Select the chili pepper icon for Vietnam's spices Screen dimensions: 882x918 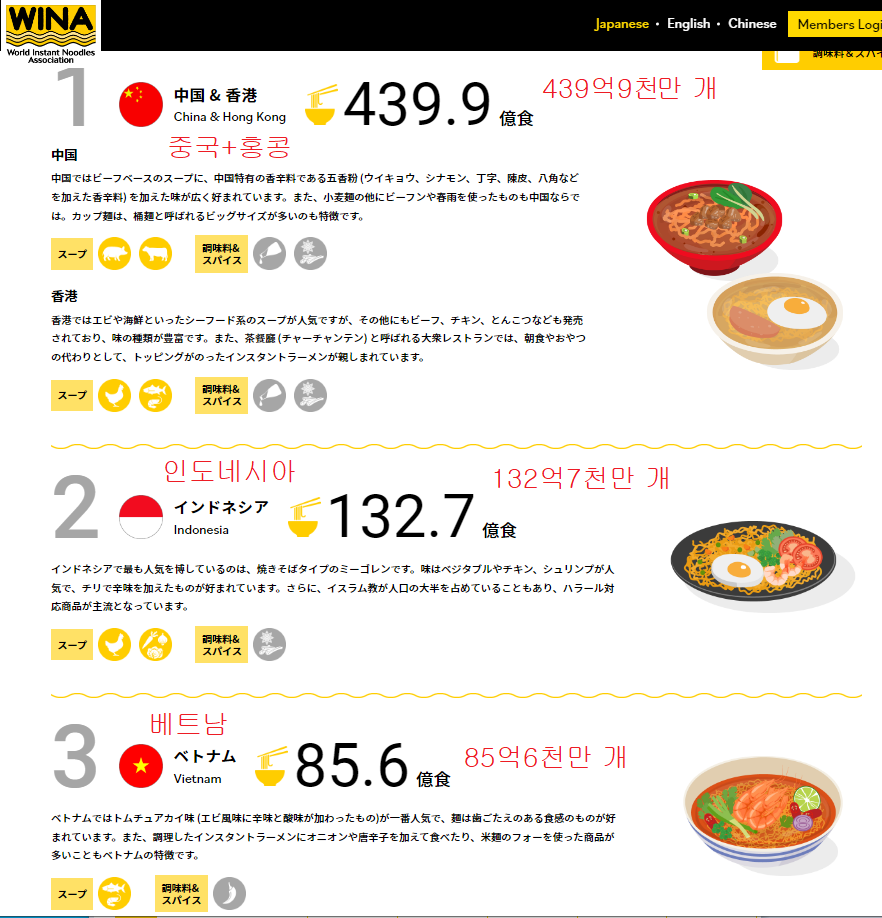click(228, 893)
